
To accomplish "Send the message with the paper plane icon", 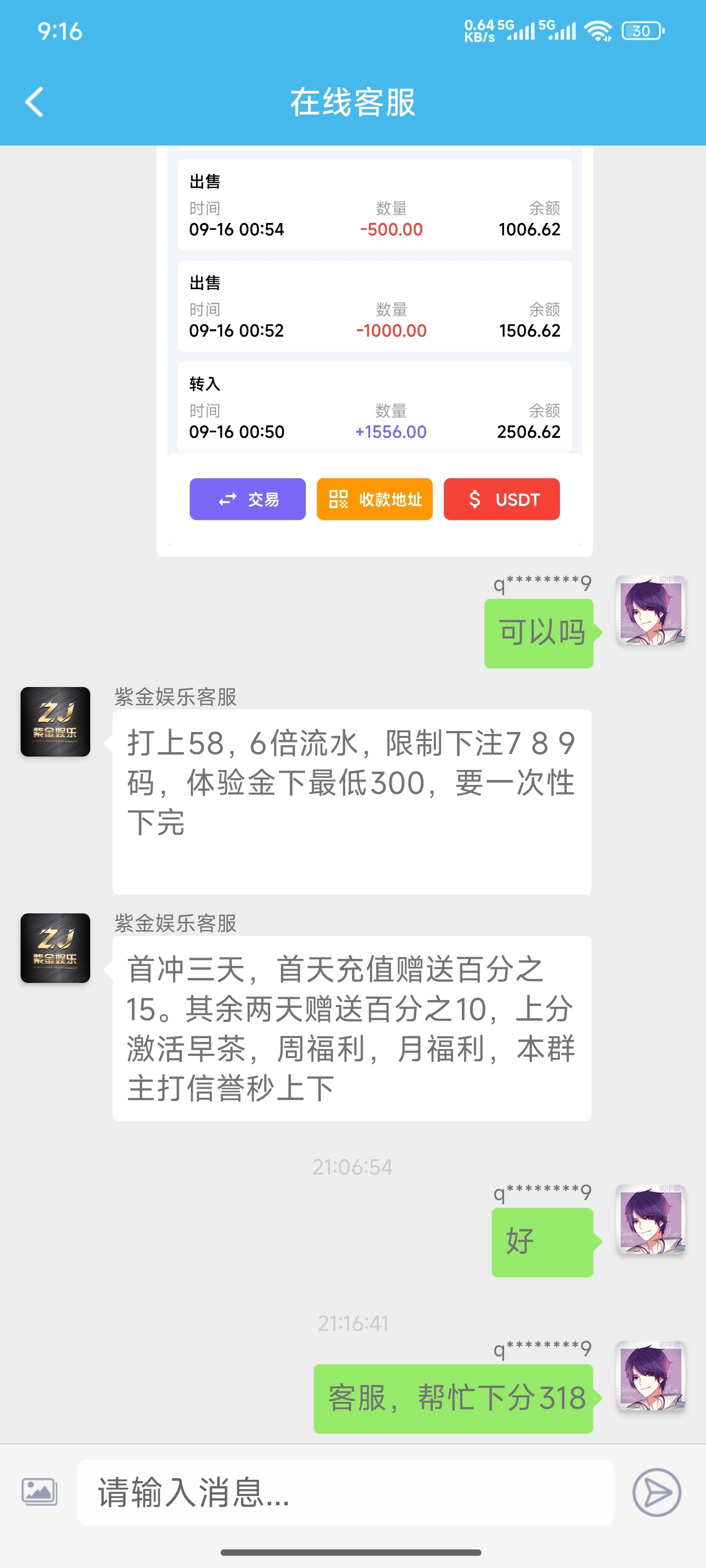I will tap(656, 1492).
